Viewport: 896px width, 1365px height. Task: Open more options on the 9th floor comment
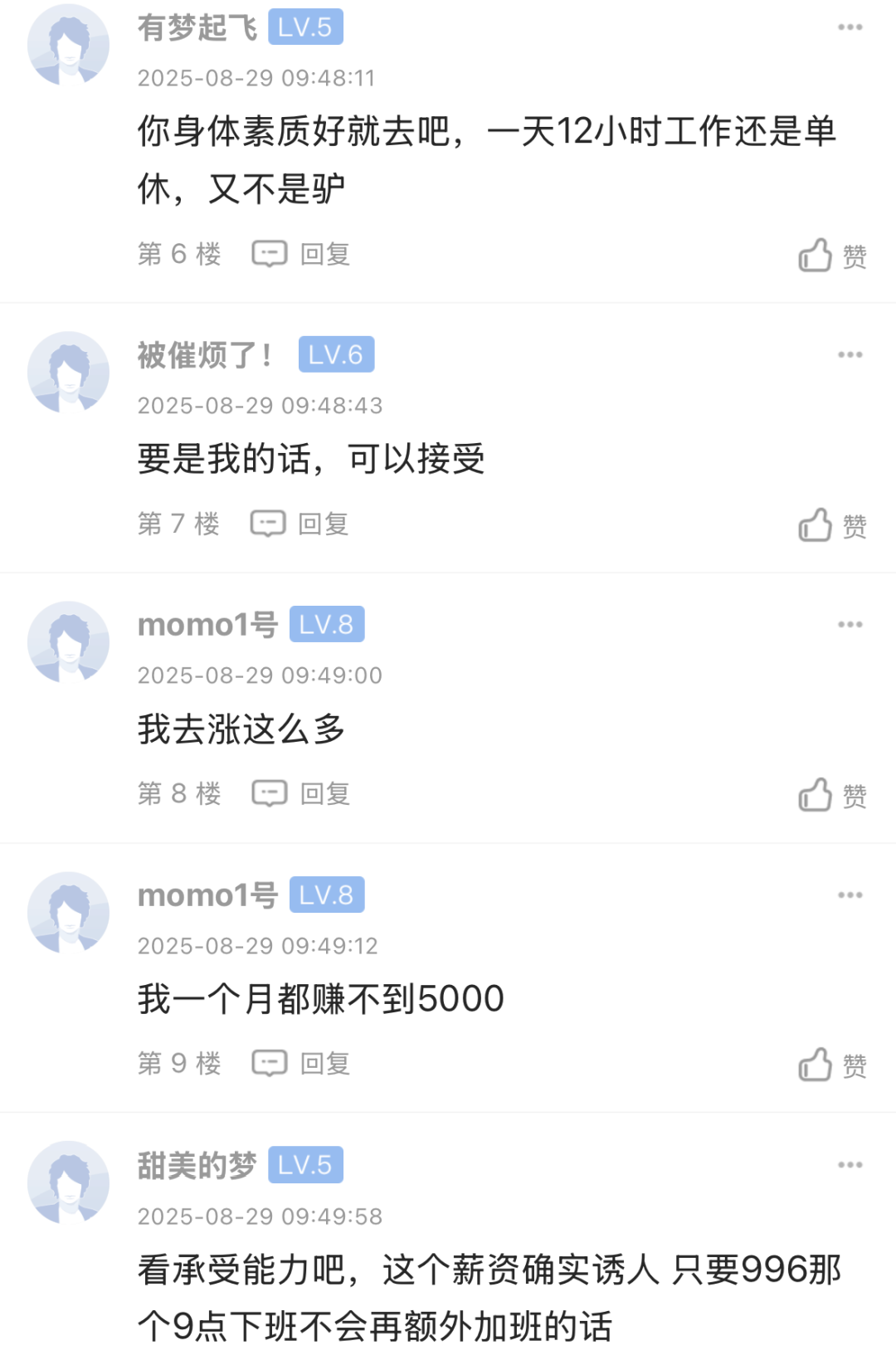[x=850, y=895]
